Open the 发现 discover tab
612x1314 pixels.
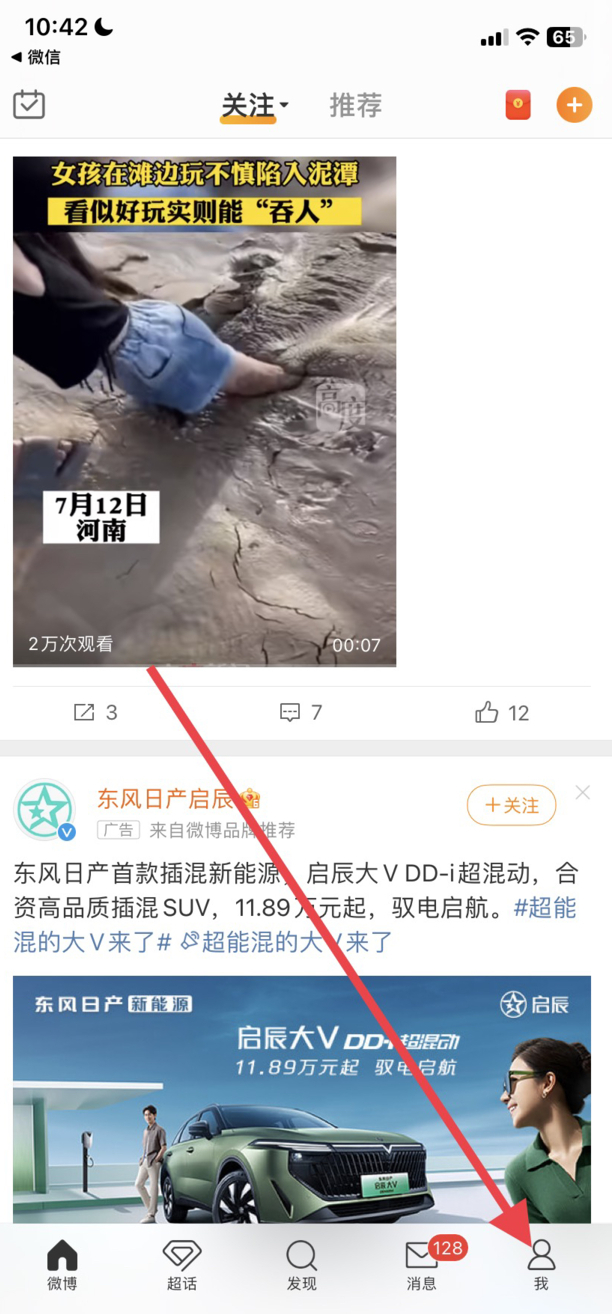pyautogui.click(x=301, y=1264)
